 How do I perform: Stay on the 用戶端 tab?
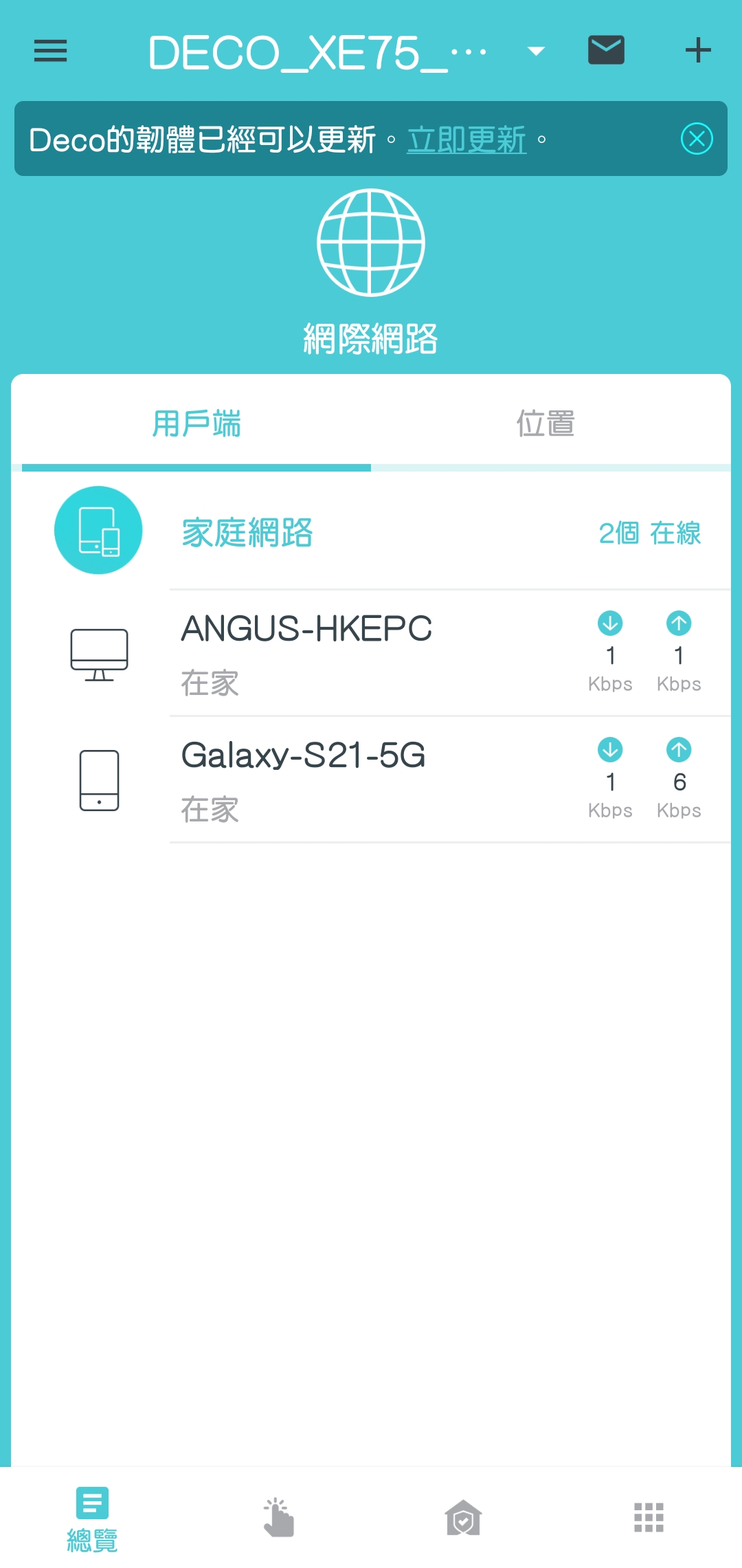(196, 423)
